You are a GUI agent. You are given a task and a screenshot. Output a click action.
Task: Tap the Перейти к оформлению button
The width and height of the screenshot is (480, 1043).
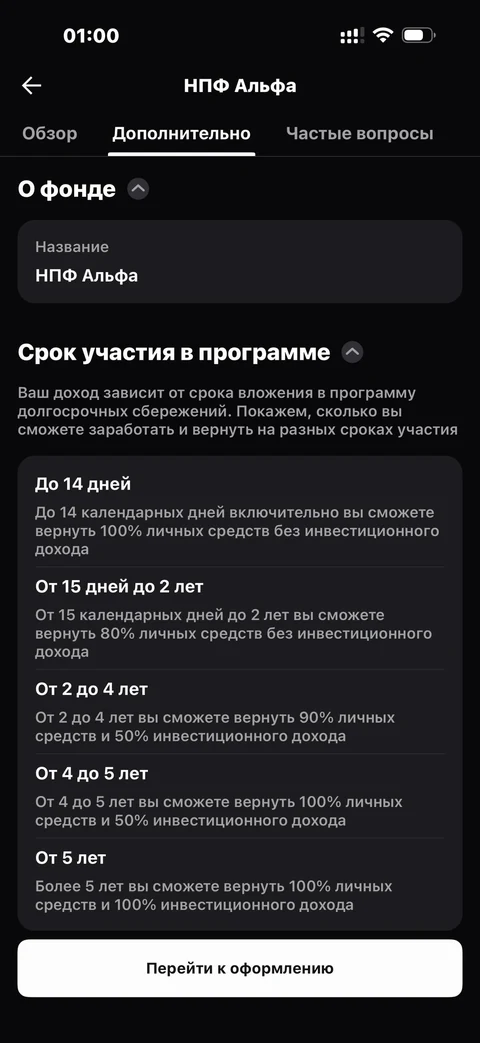coord(240,968)
